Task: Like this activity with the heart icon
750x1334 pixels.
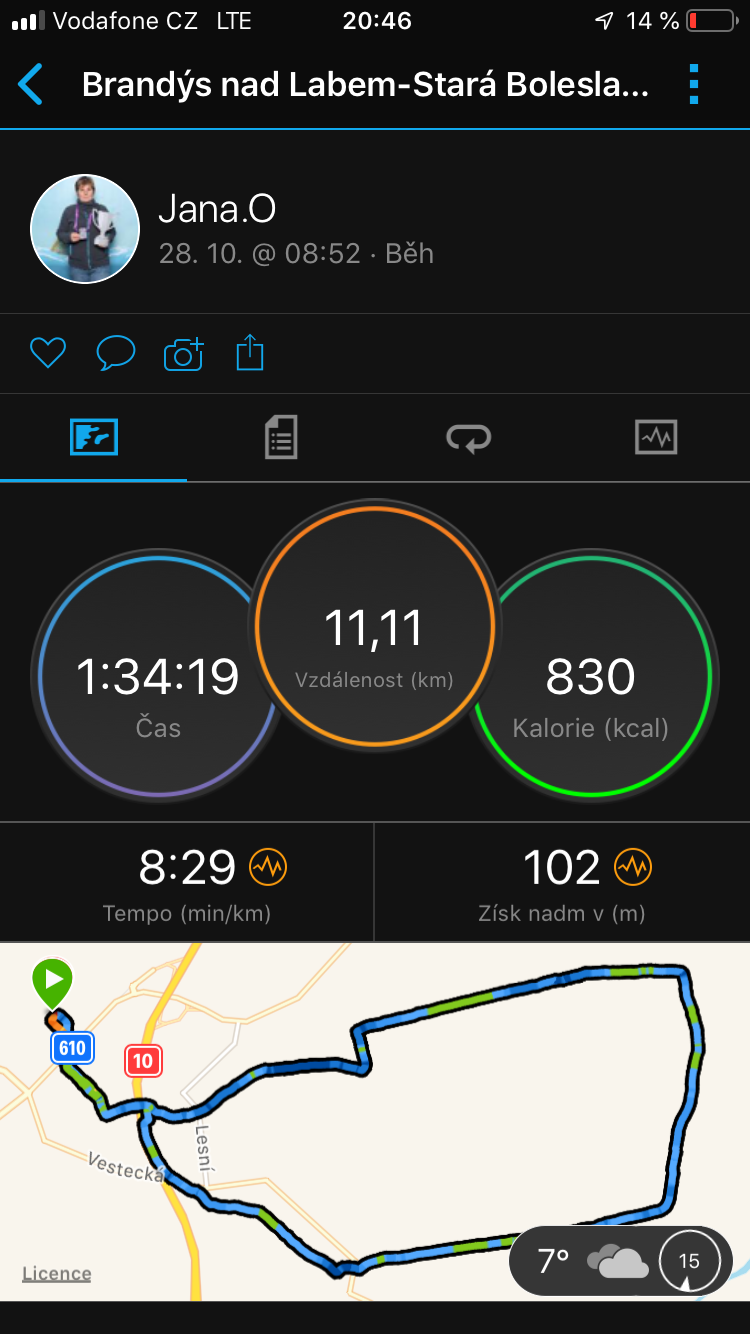Action: click(x=48, y=353)
